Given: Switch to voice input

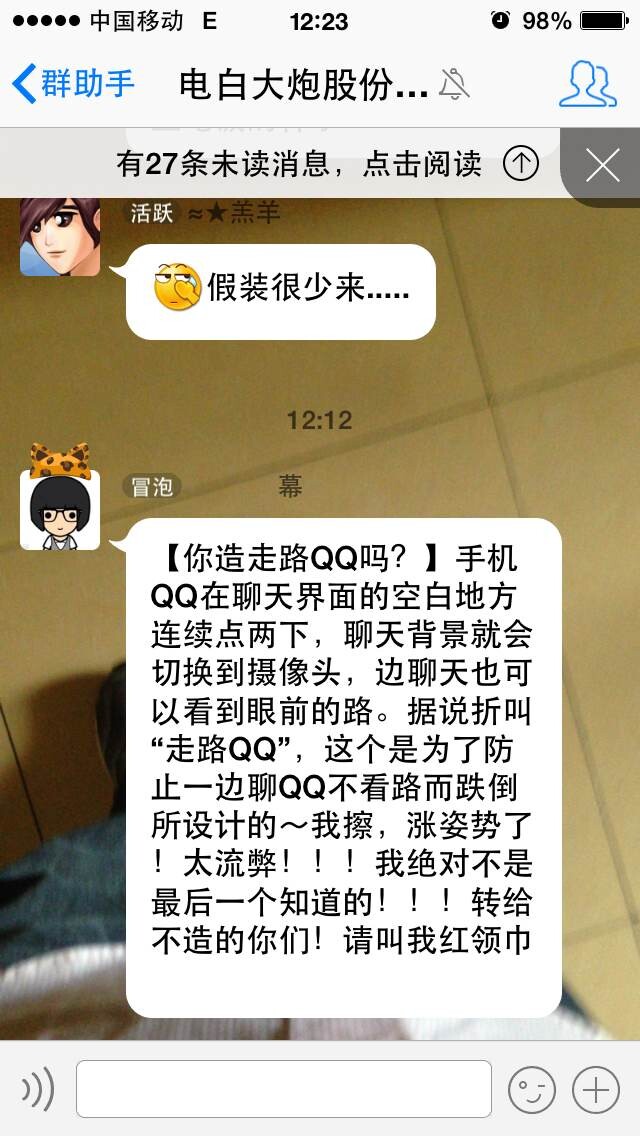Looking at the screenshot, I should coord(38,1089).
